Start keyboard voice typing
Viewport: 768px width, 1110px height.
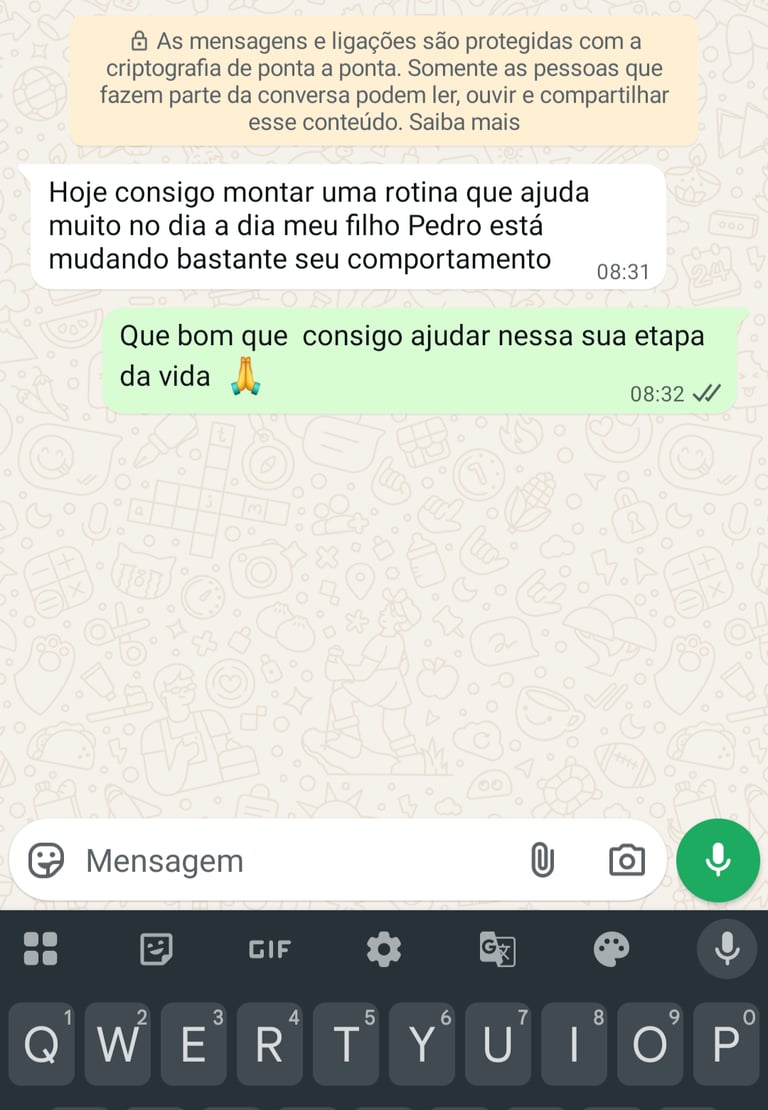point(726,949)
